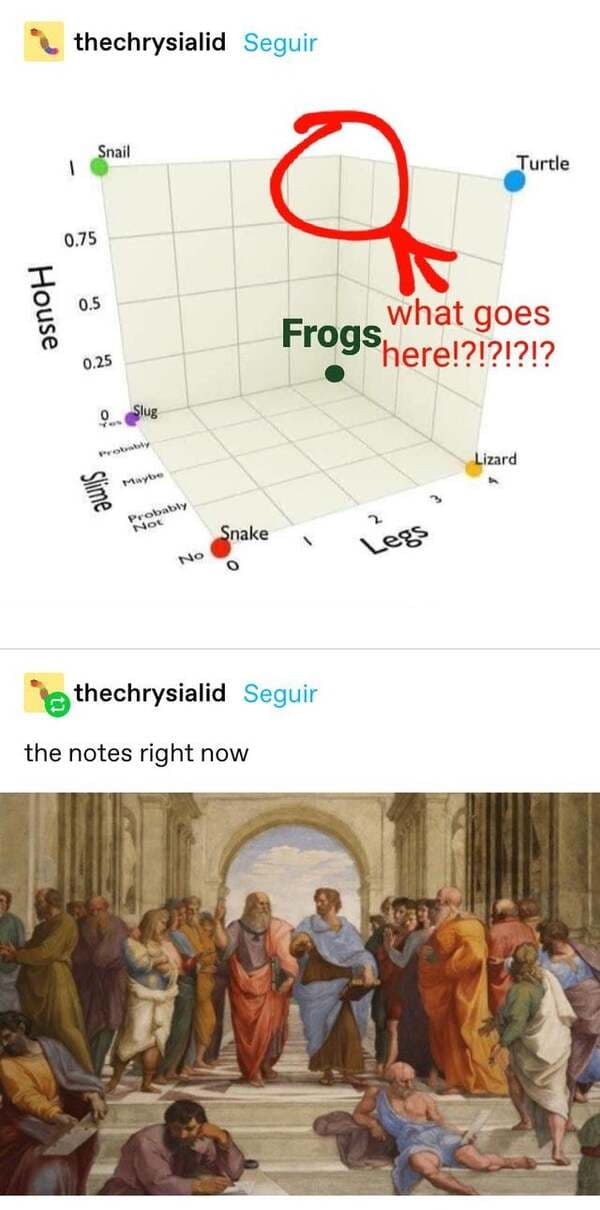The image size is (600, 1210).
Task: Tap Seguir above the frog chart post
Action: tap(280, 42)
